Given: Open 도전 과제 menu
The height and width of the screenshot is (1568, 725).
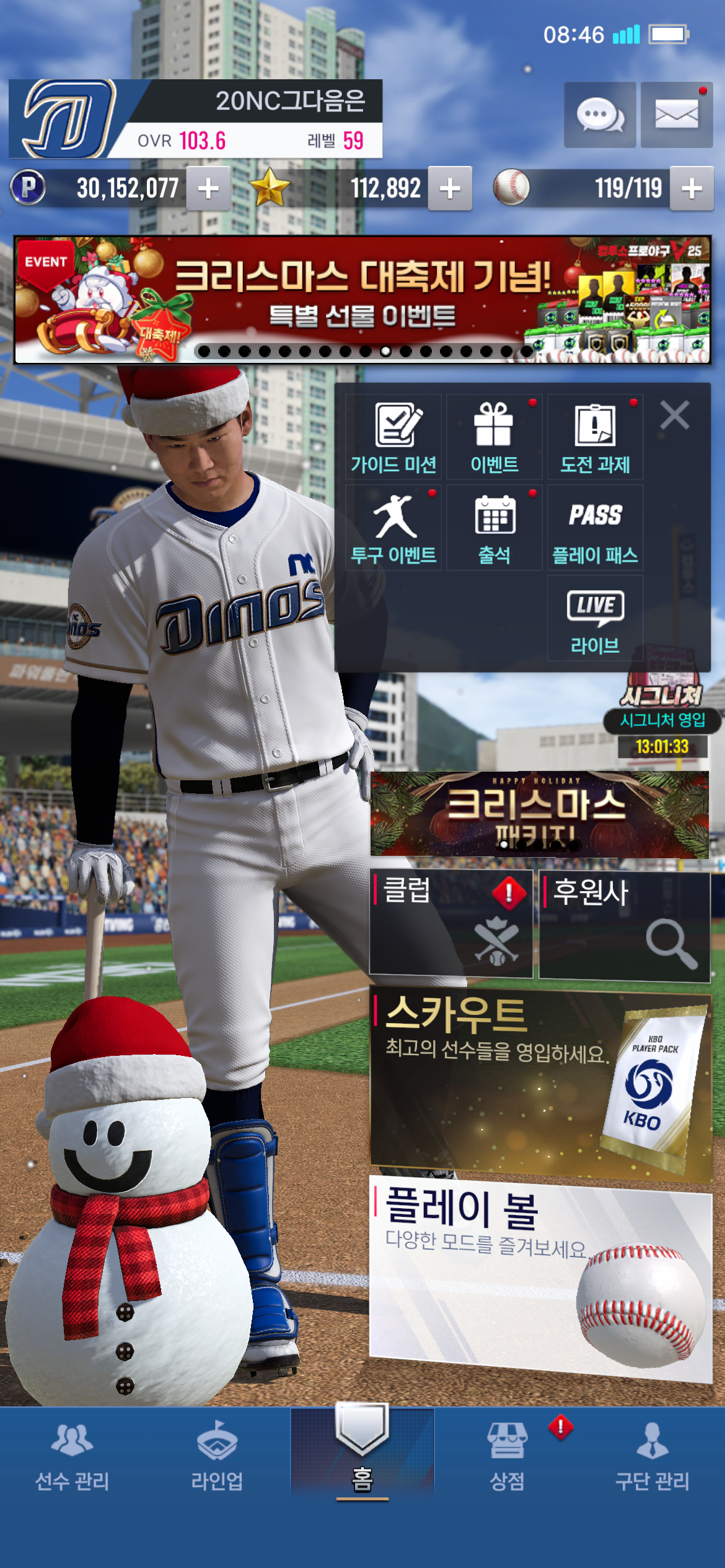Looking at the screenshot, I should [595, 437].
